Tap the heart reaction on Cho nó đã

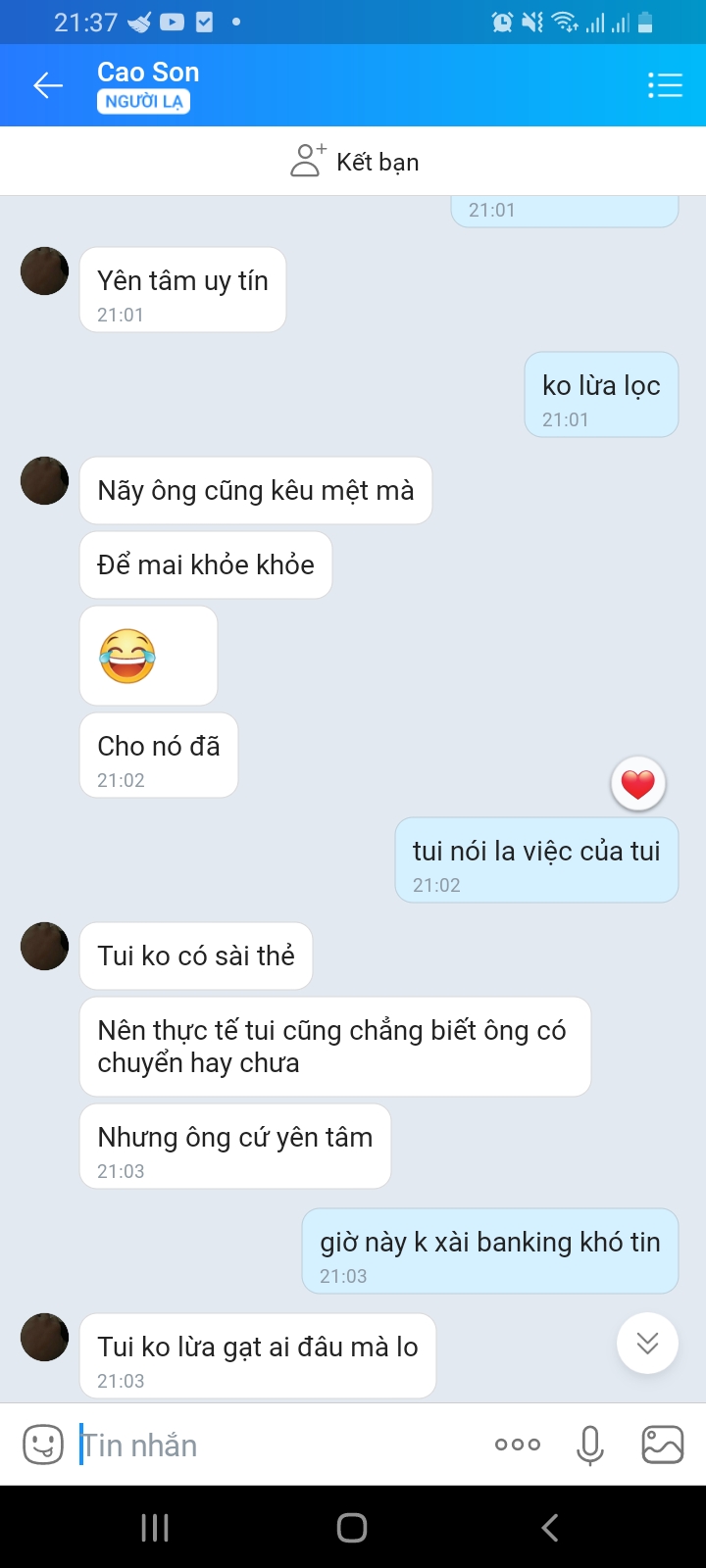point(638,784)
